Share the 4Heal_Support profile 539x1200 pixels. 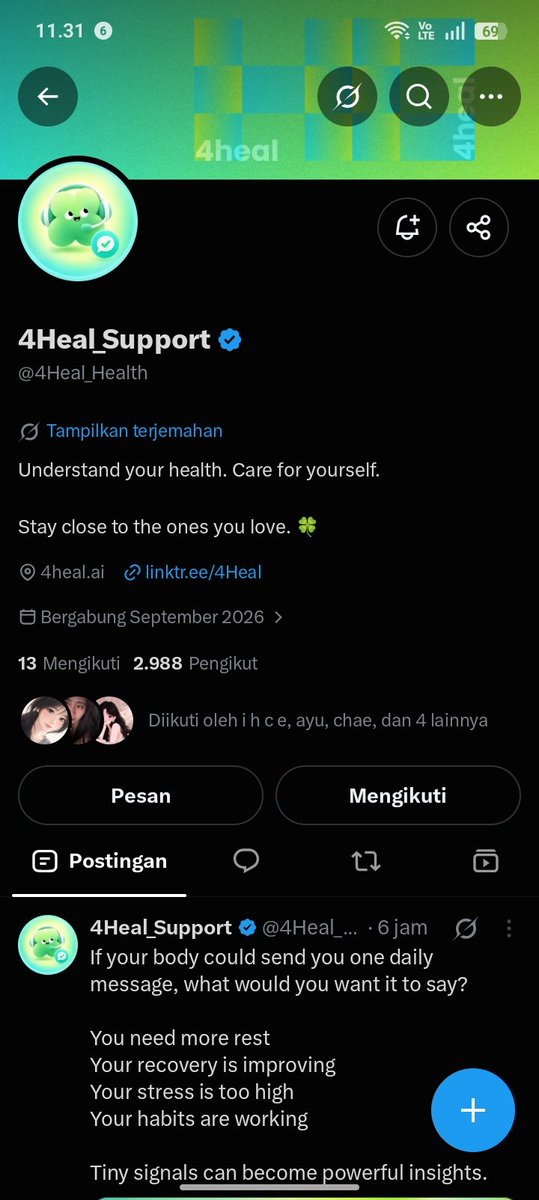click(479, 228)
